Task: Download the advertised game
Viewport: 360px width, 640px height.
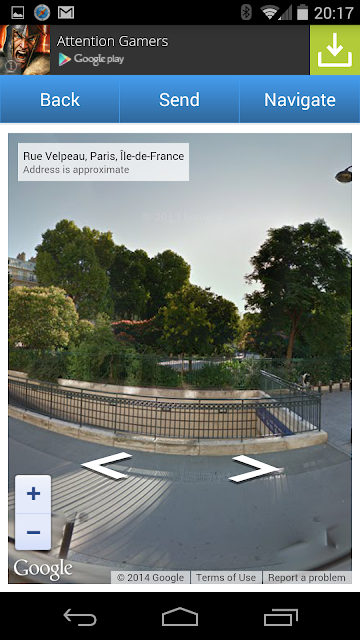Action: tap(335, 50)
